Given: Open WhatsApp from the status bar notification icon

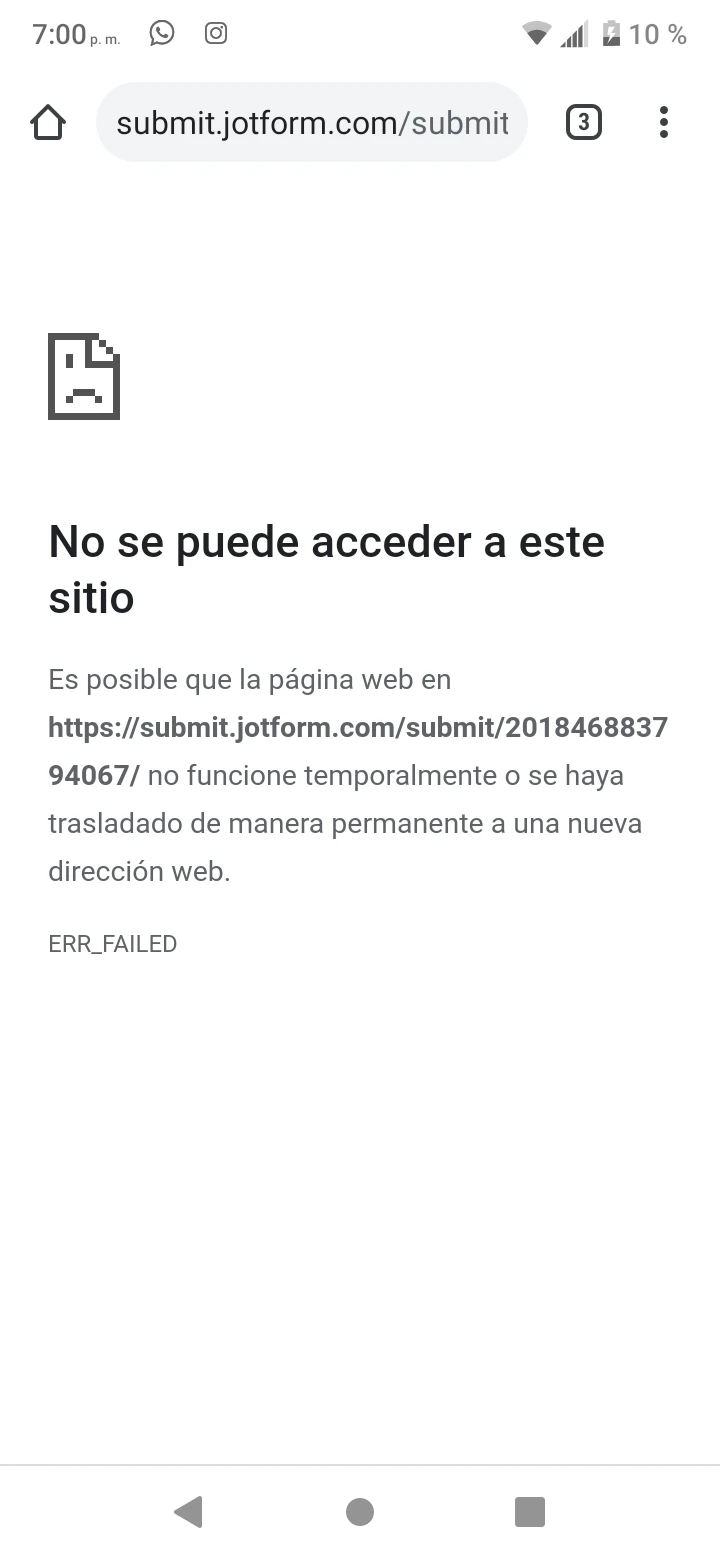Looking at the screenshot, I should [x=161, y=33].
